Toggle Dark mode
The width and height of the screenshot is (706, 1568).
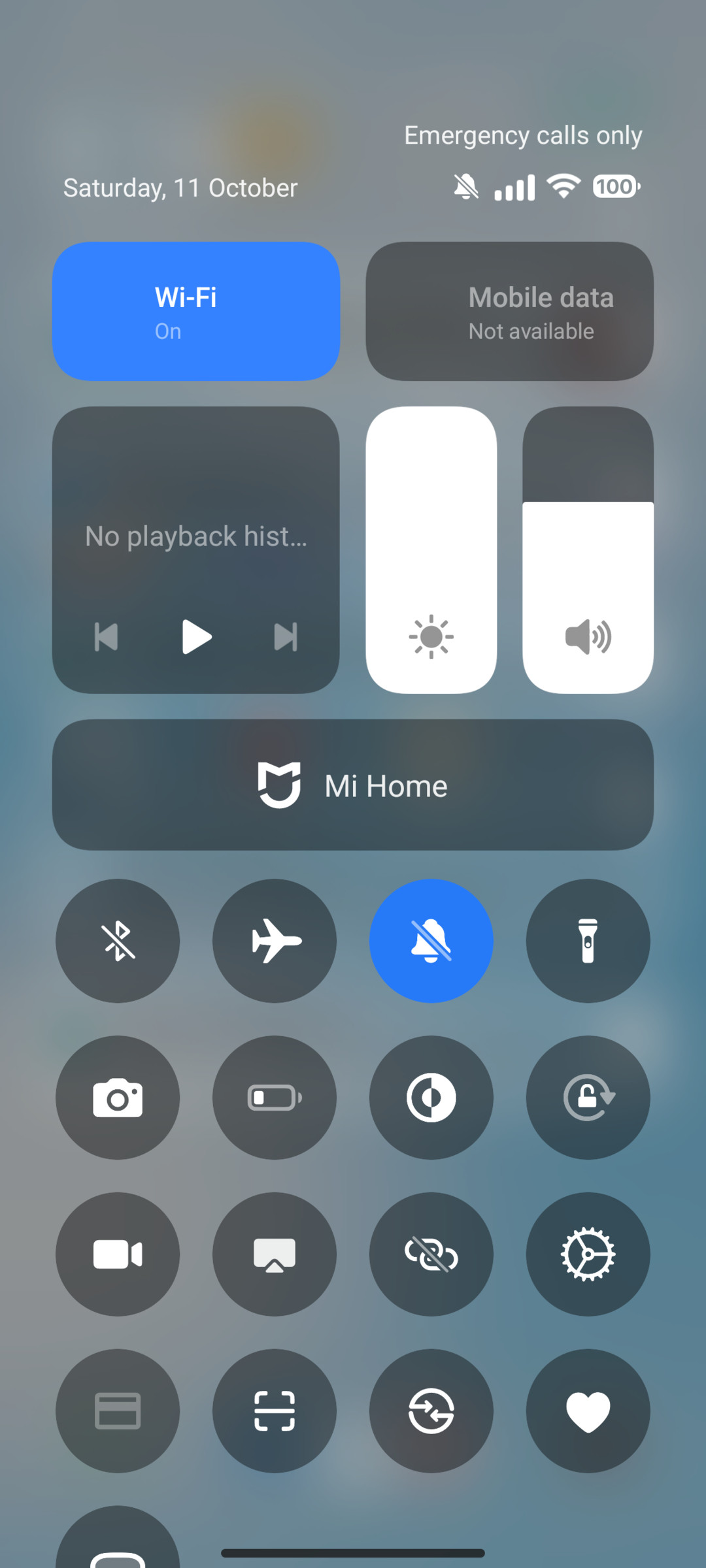[x=431, y=1098]
